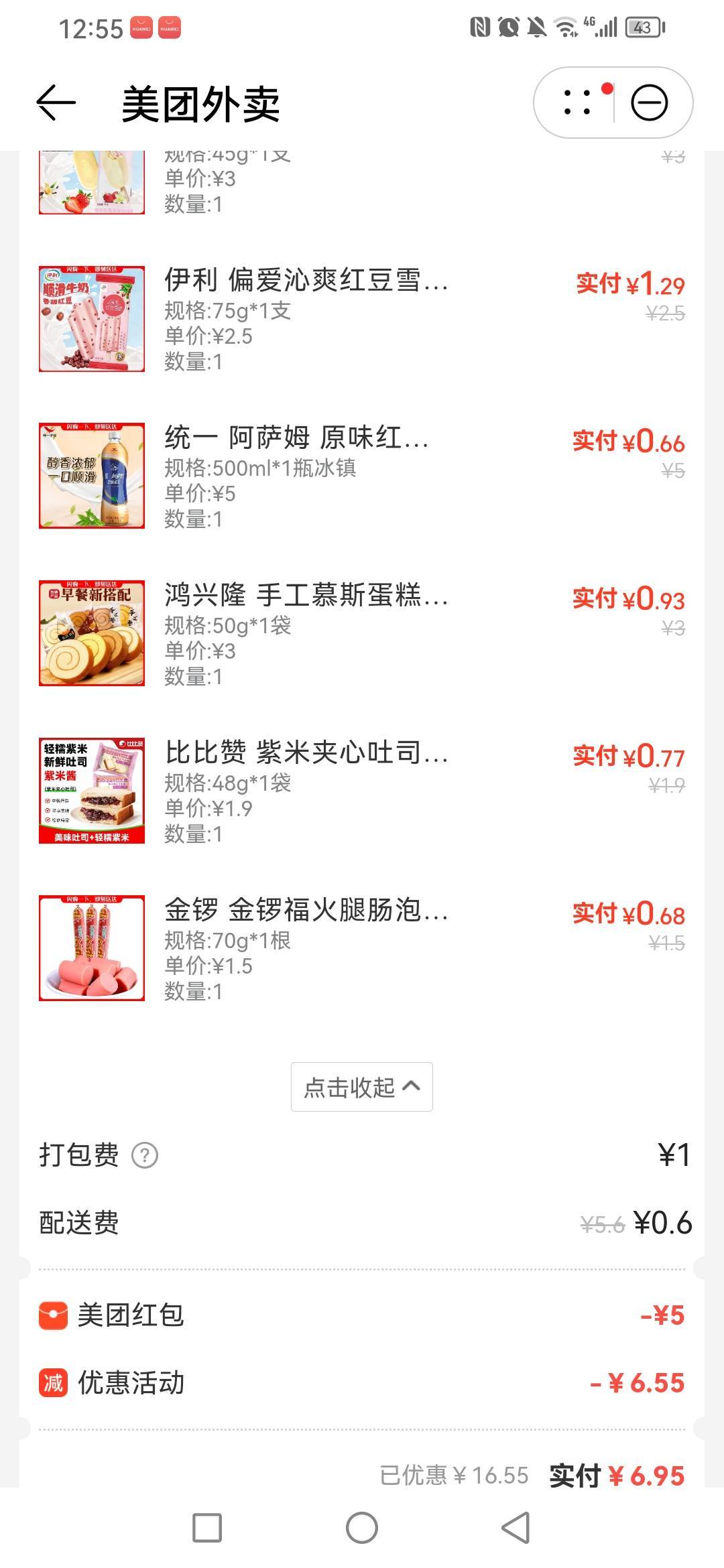Collapse the item list with 点击收起

(362, 1086)
